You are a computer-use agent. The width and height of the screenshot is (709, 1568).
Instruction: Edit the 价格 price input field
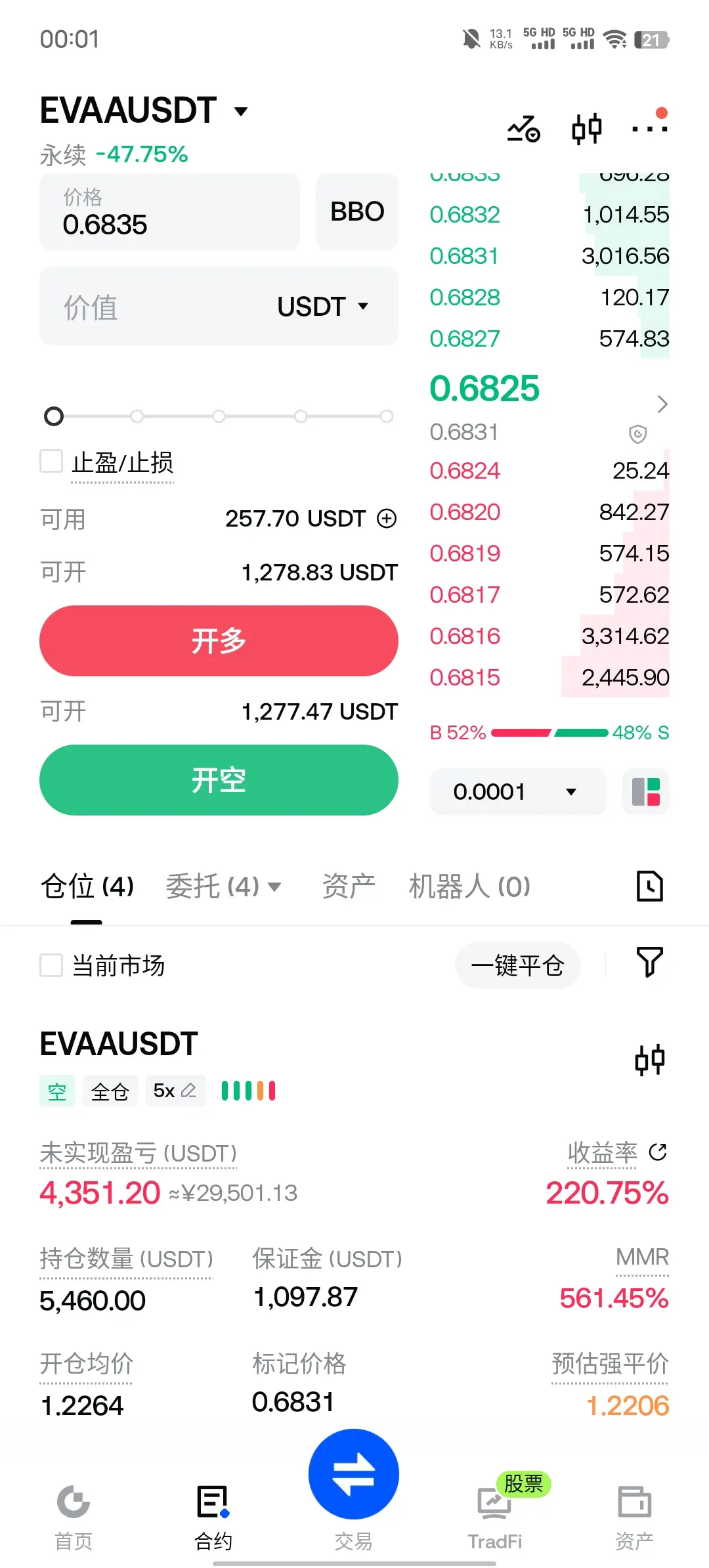coord(169,212)
